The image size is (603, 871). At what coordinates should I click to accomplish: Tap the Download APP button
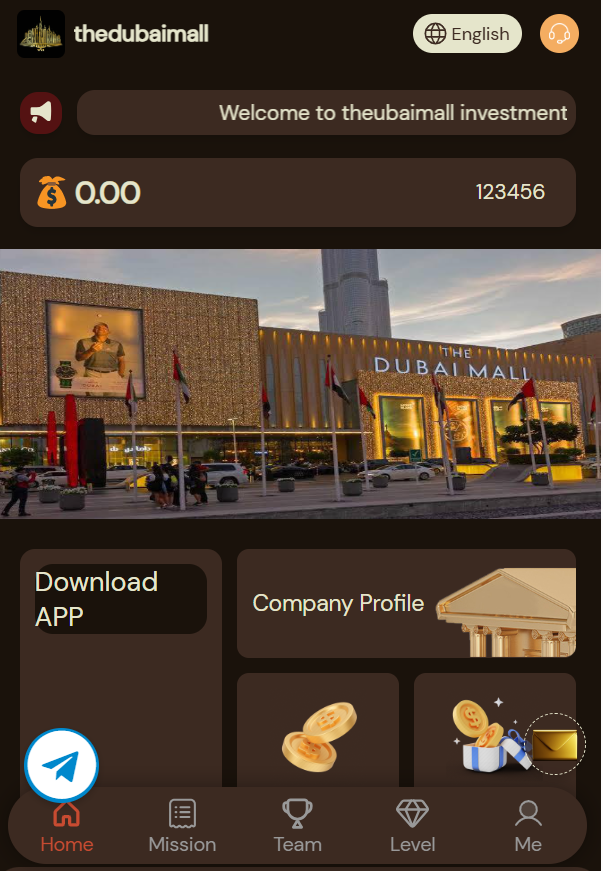(120, 599)
